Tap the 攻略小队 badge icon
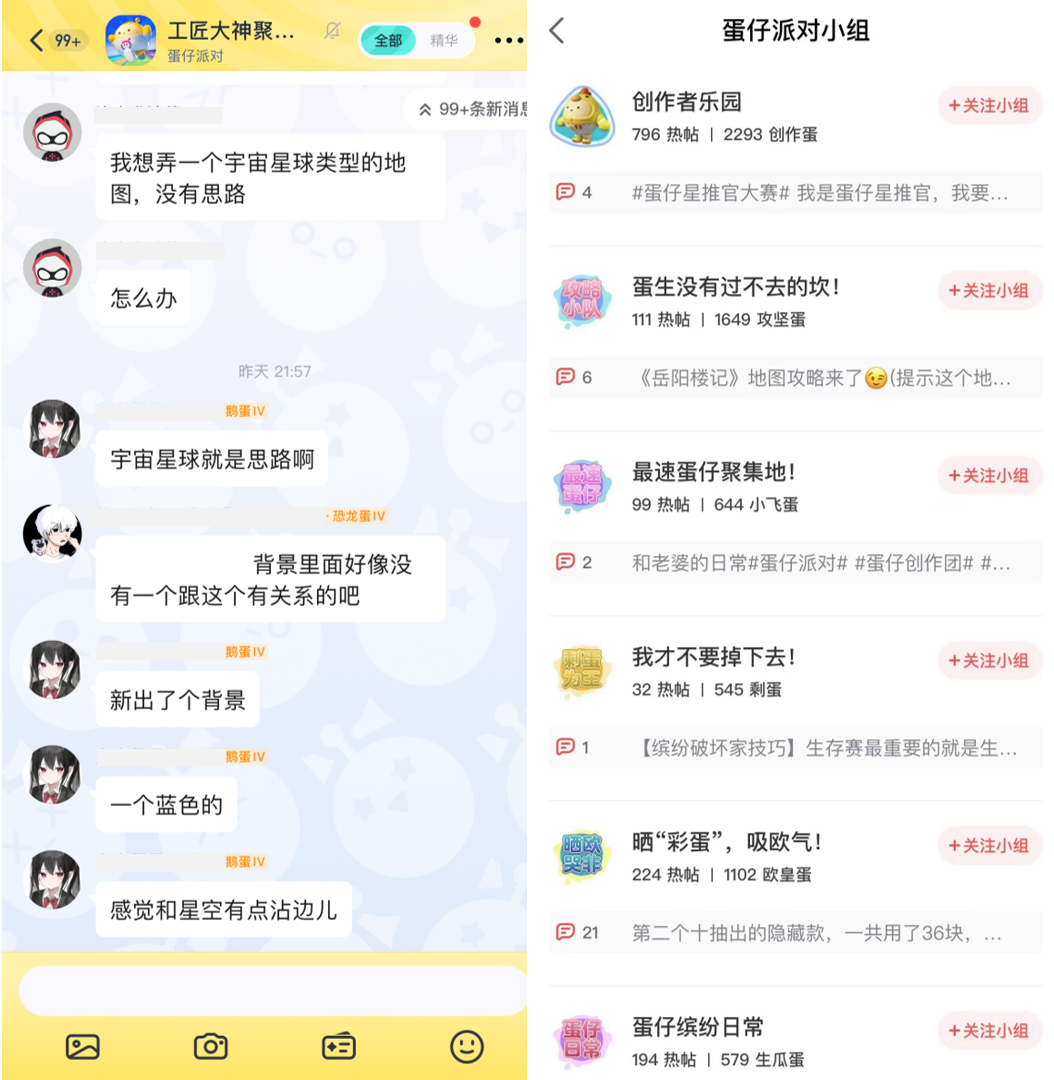The image size is (1054, 1080). [583, 301]
